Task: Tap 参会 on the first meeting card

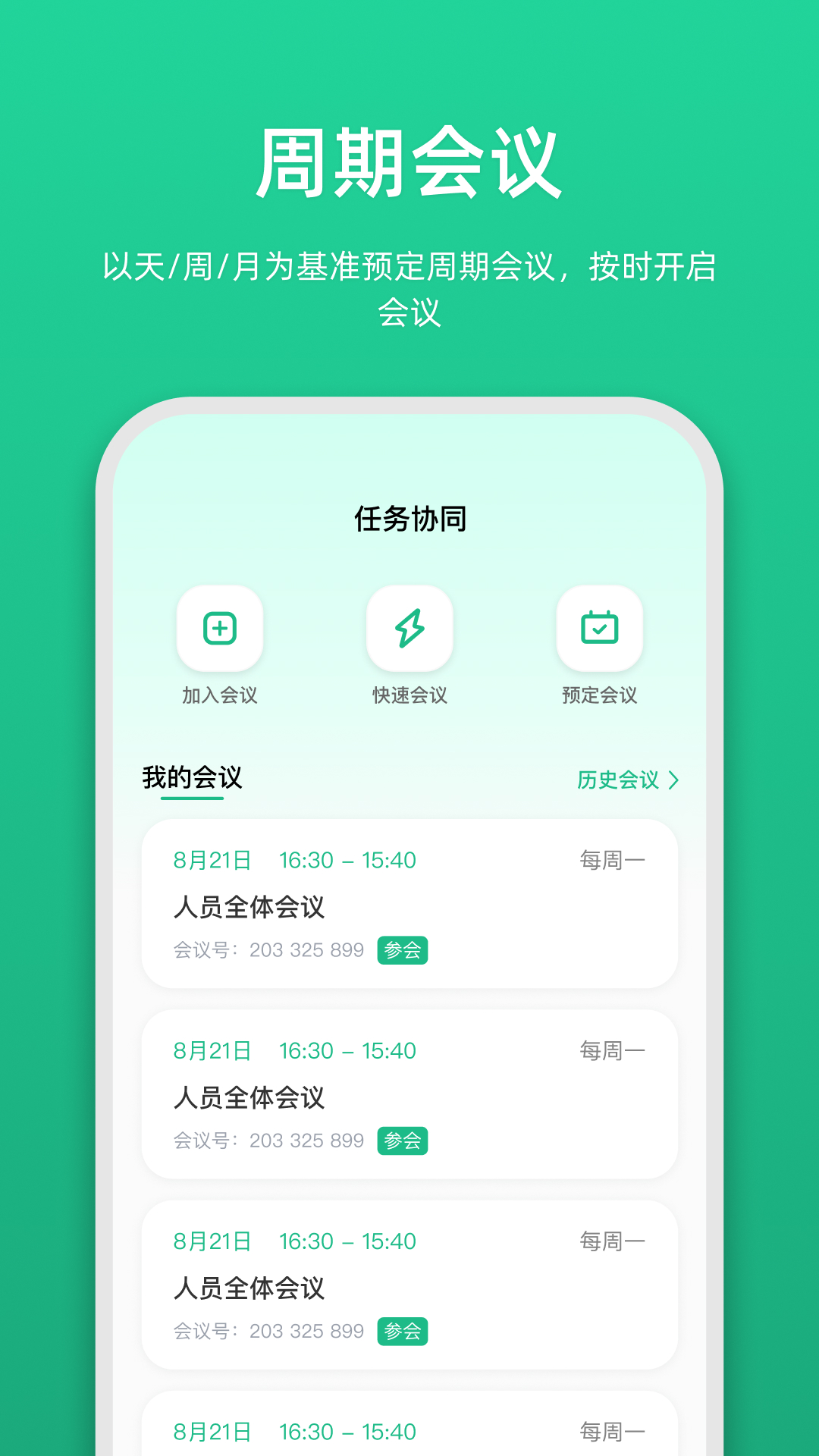Action: point(403,949)
